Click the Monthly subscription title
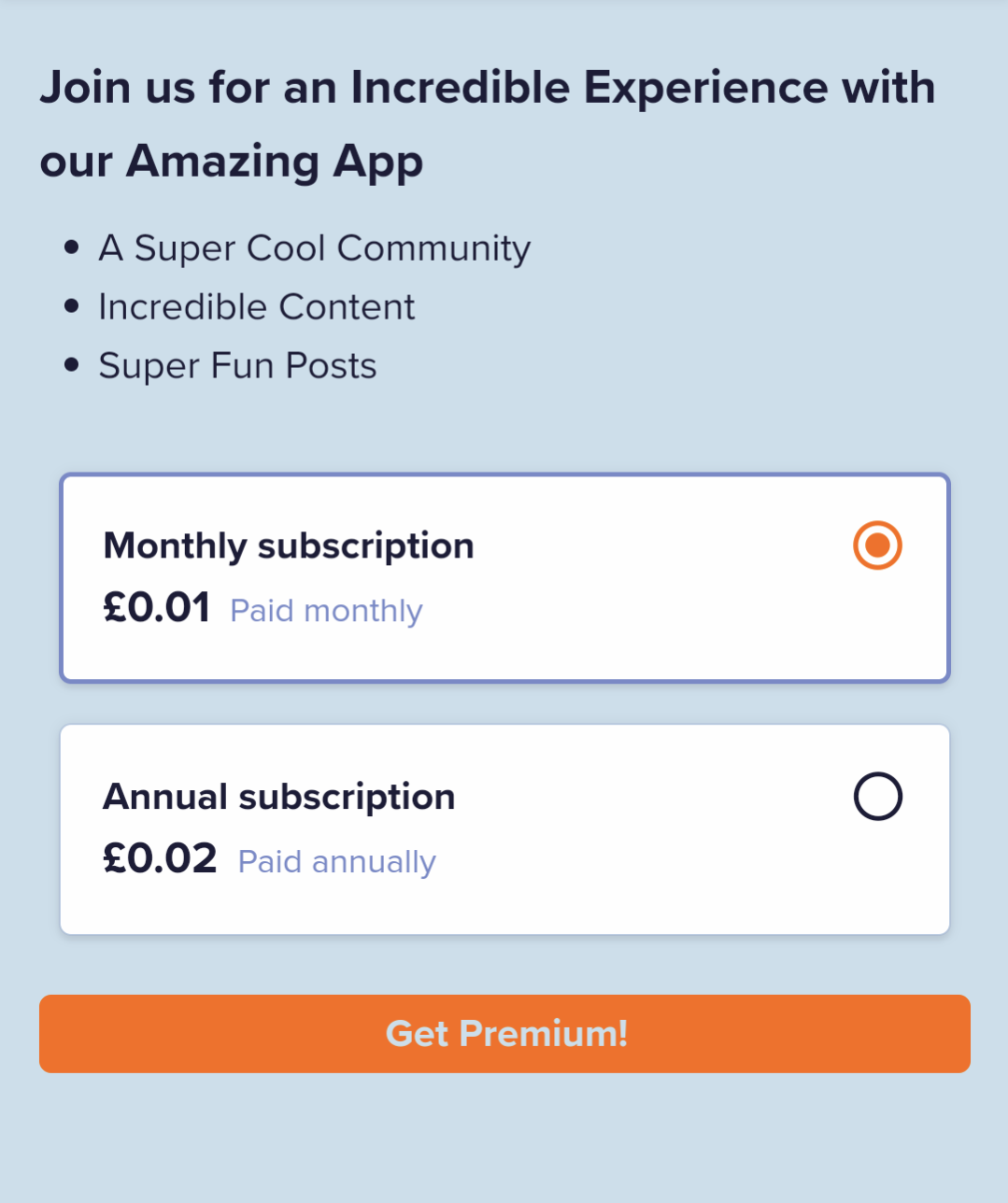This screenshot has width=1008, height=1203. pyautogui.click(x=289, y=545)
